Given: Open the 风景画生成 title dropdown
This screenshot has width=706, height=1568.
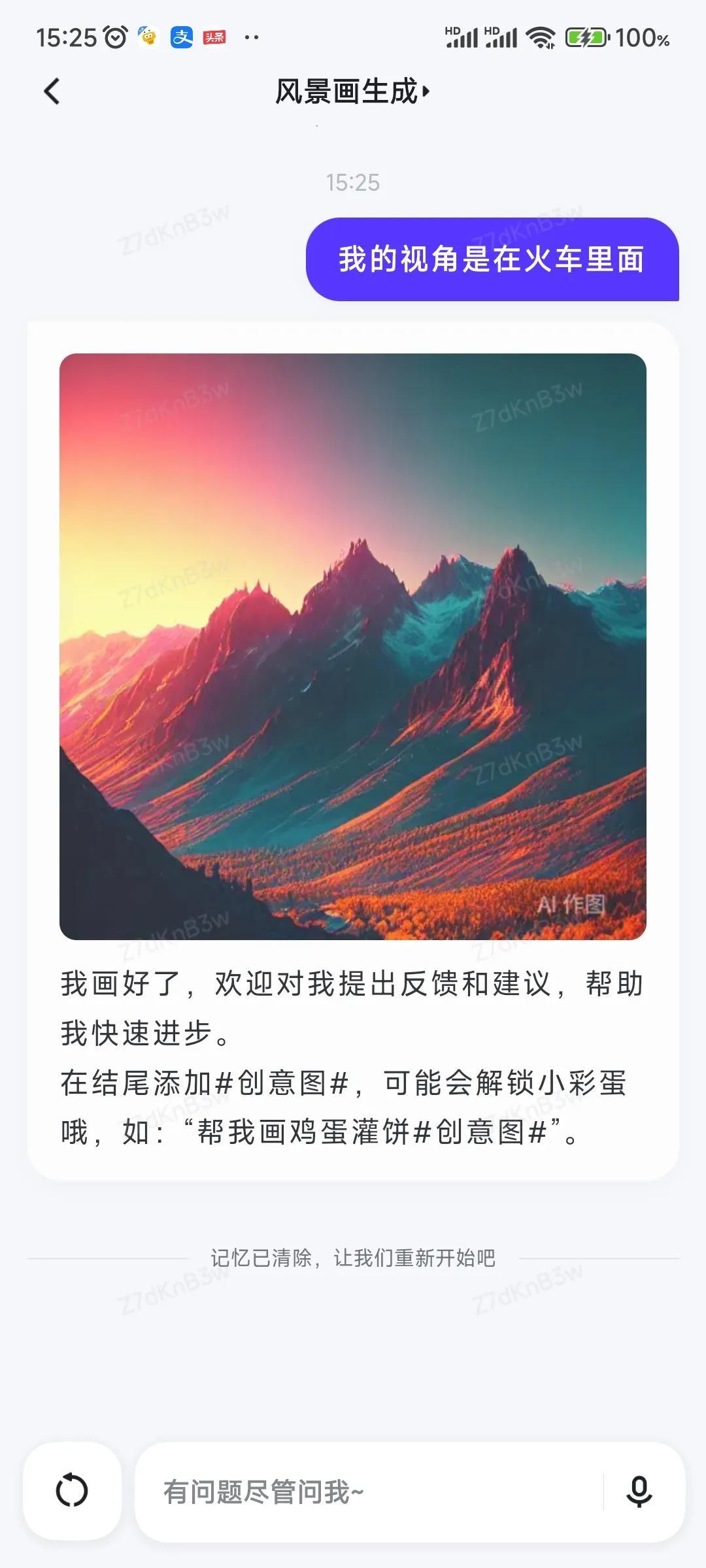Looking at the screenshot, I should [x=353, y=91].
